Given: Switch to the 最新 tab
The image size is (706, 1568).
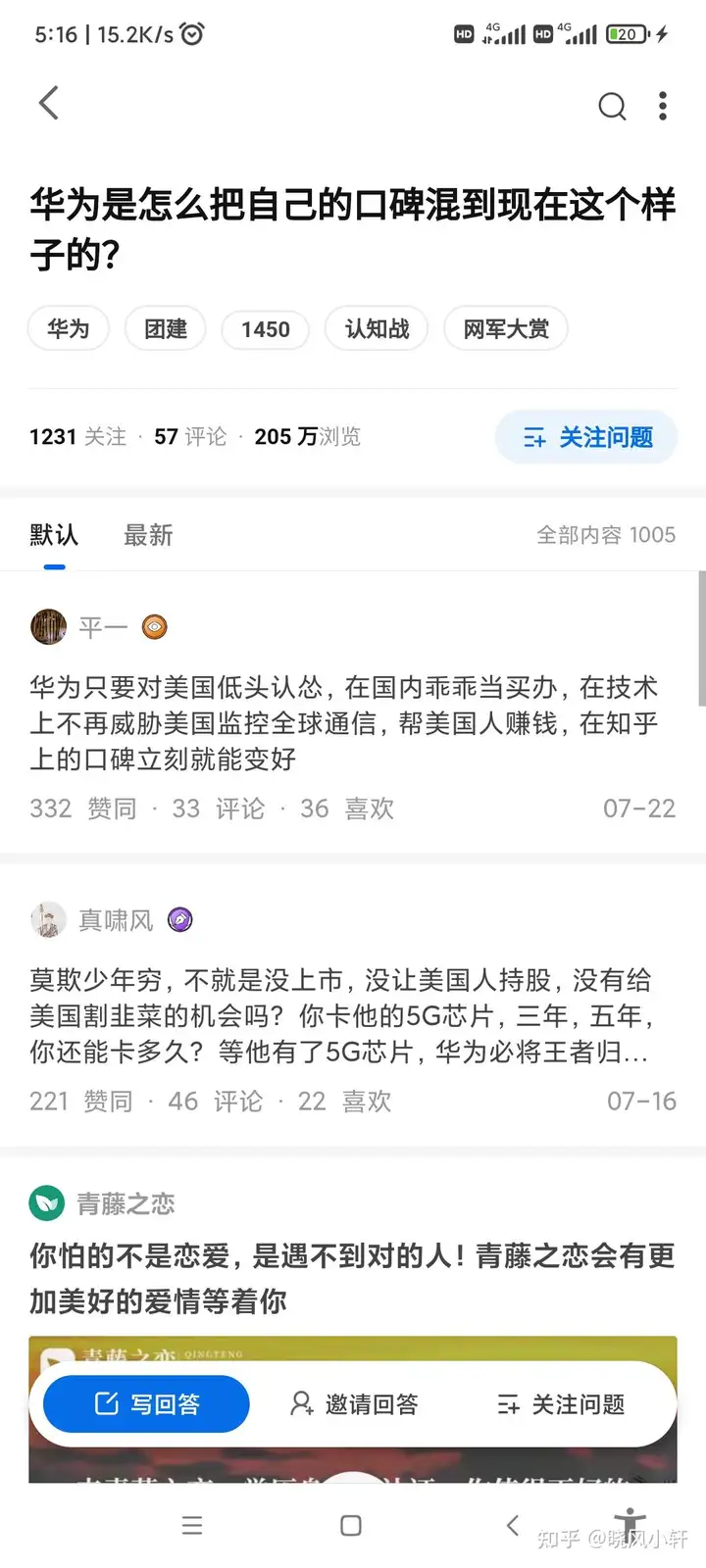Looking at the screenshot, I should (148, 535).
